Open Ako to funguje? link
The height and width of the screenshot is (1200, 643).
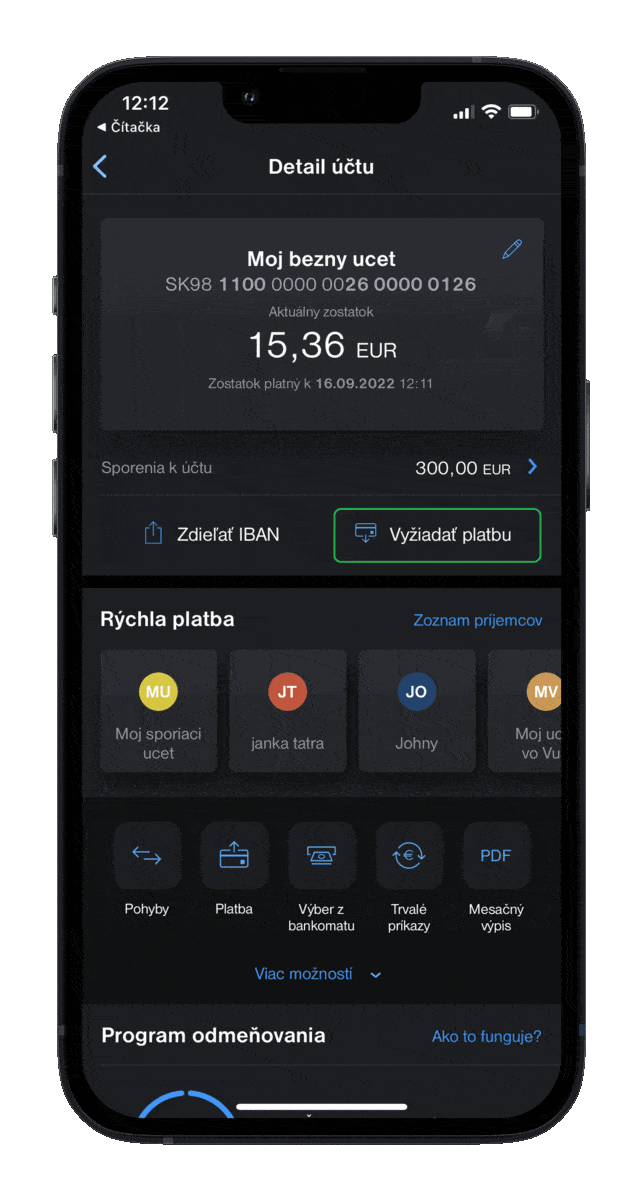click(486, 1036)
